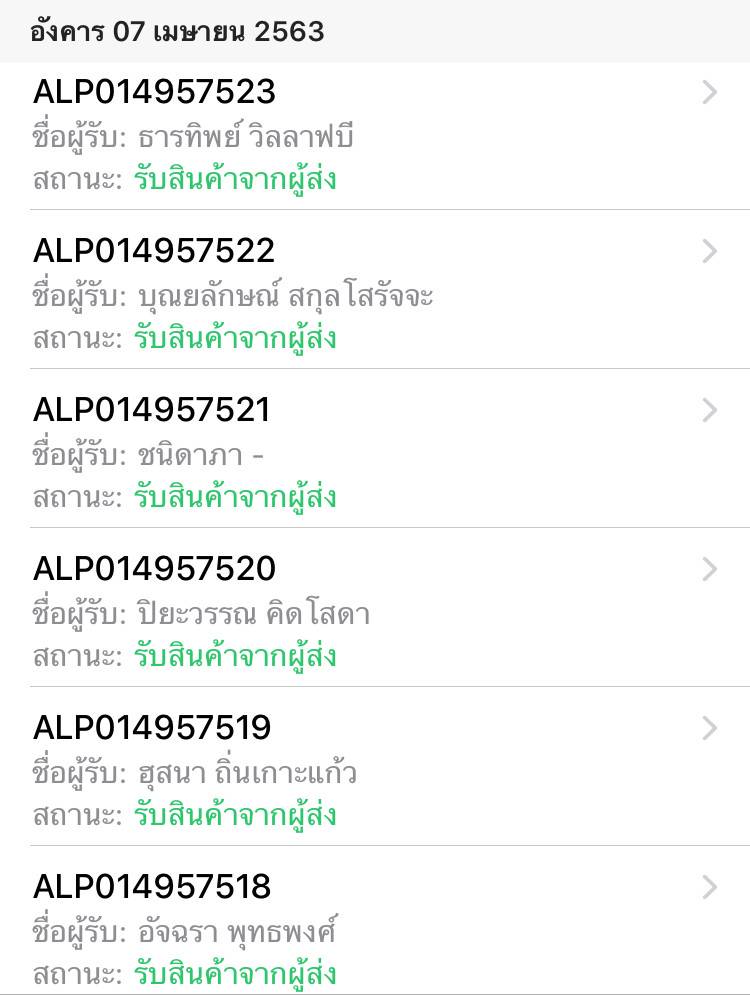This screenshot has height=995, width=750.
Task: Open shipment ALP014957520
Action: [x=375, y=612]
